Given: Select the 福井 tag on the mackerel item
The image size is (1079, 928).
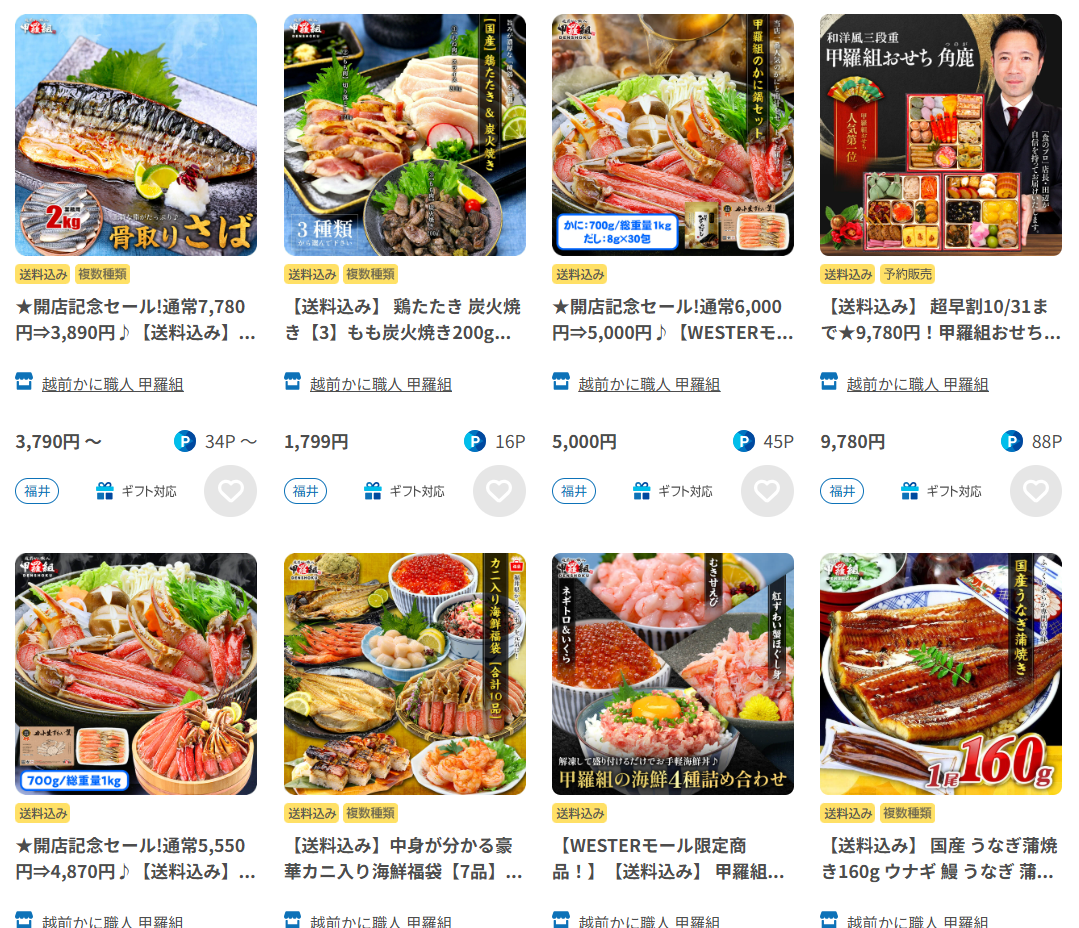Looking at the screenshot, I should [x=37, y=491].
